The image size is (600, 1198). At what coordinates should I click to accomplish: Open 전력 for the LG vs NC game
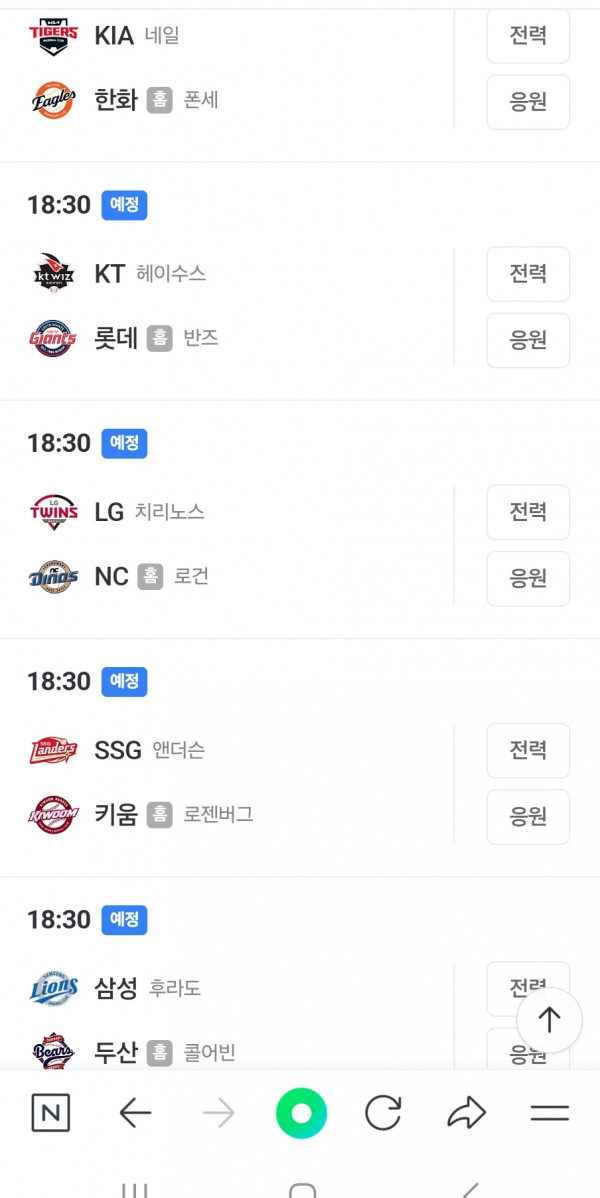click(x=528, y=512)
